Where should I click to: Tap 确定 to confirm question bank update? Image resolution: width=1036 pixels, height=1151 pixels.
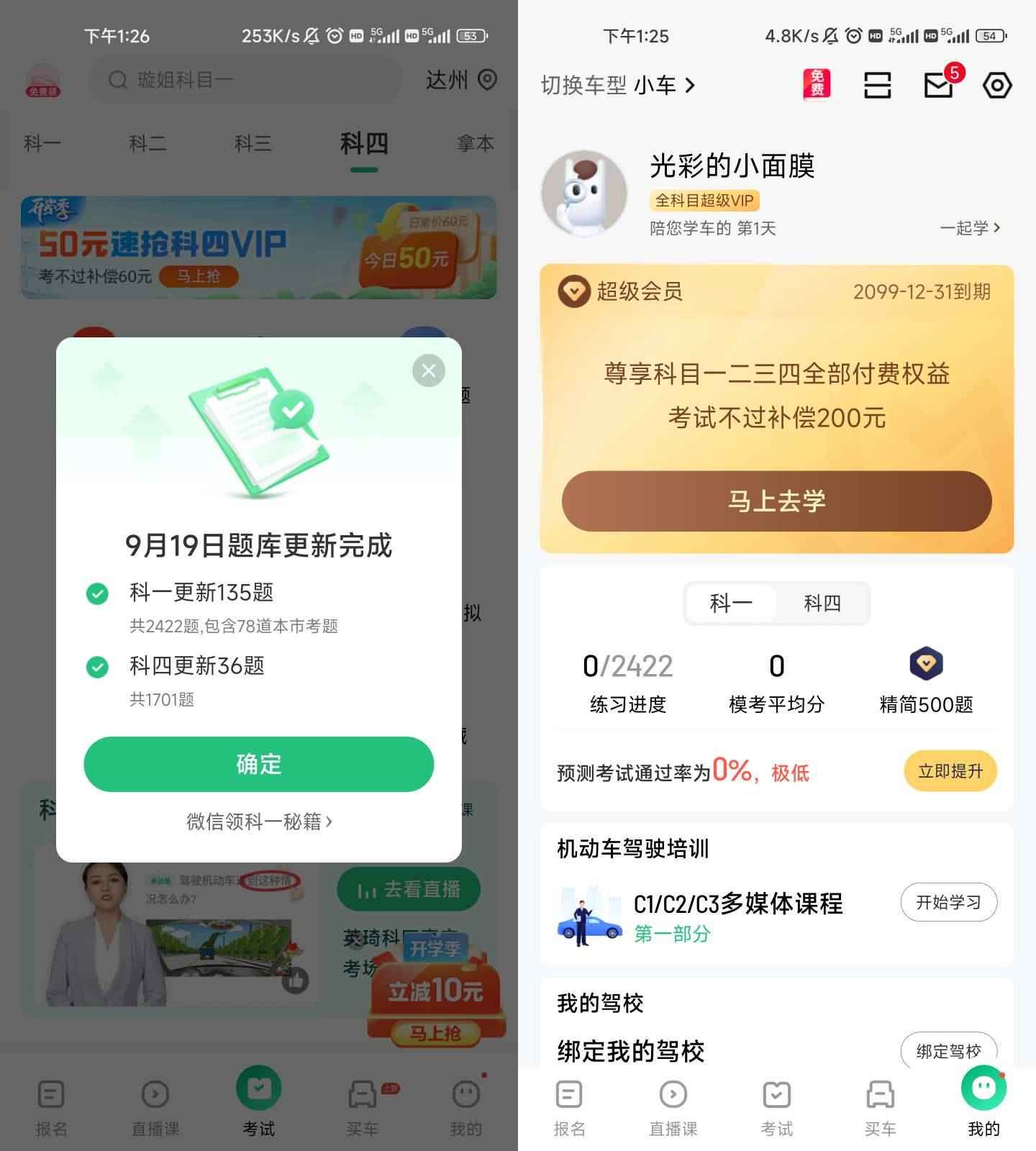pyautogui.click(x=258, y=765)
